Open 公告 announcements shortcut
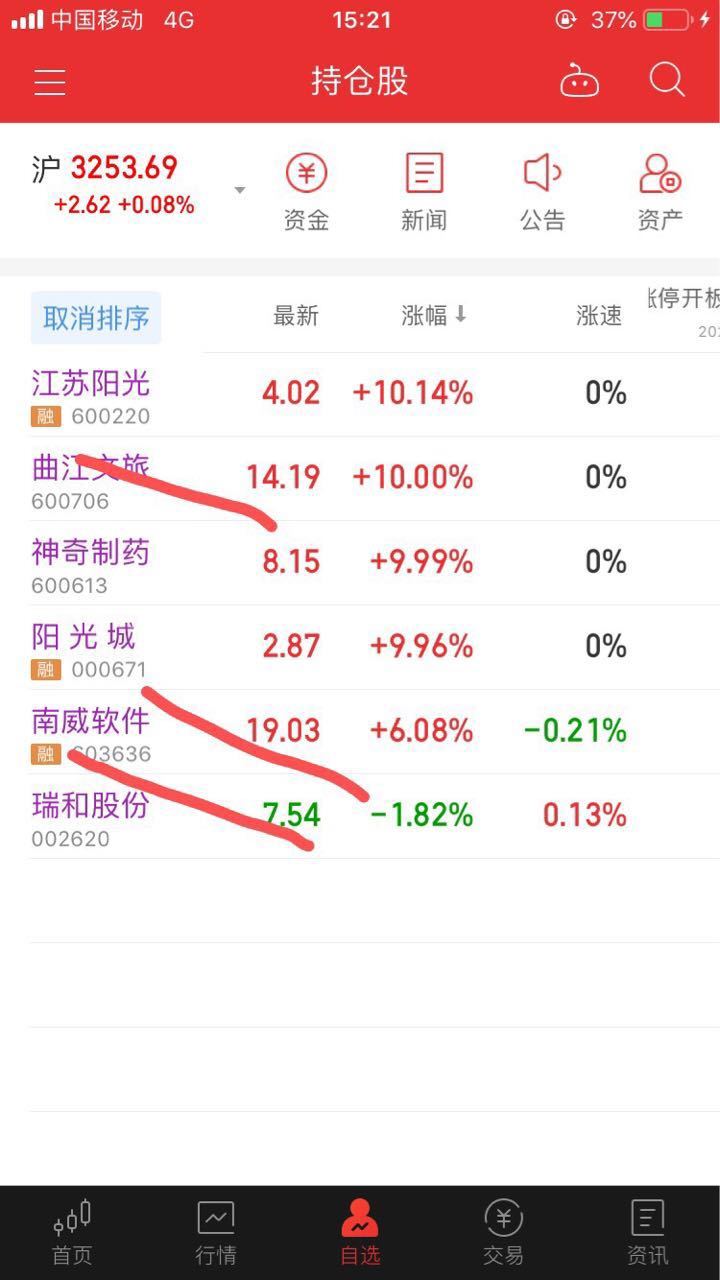Screen dimensions: 720x1280 click(542, 192)
